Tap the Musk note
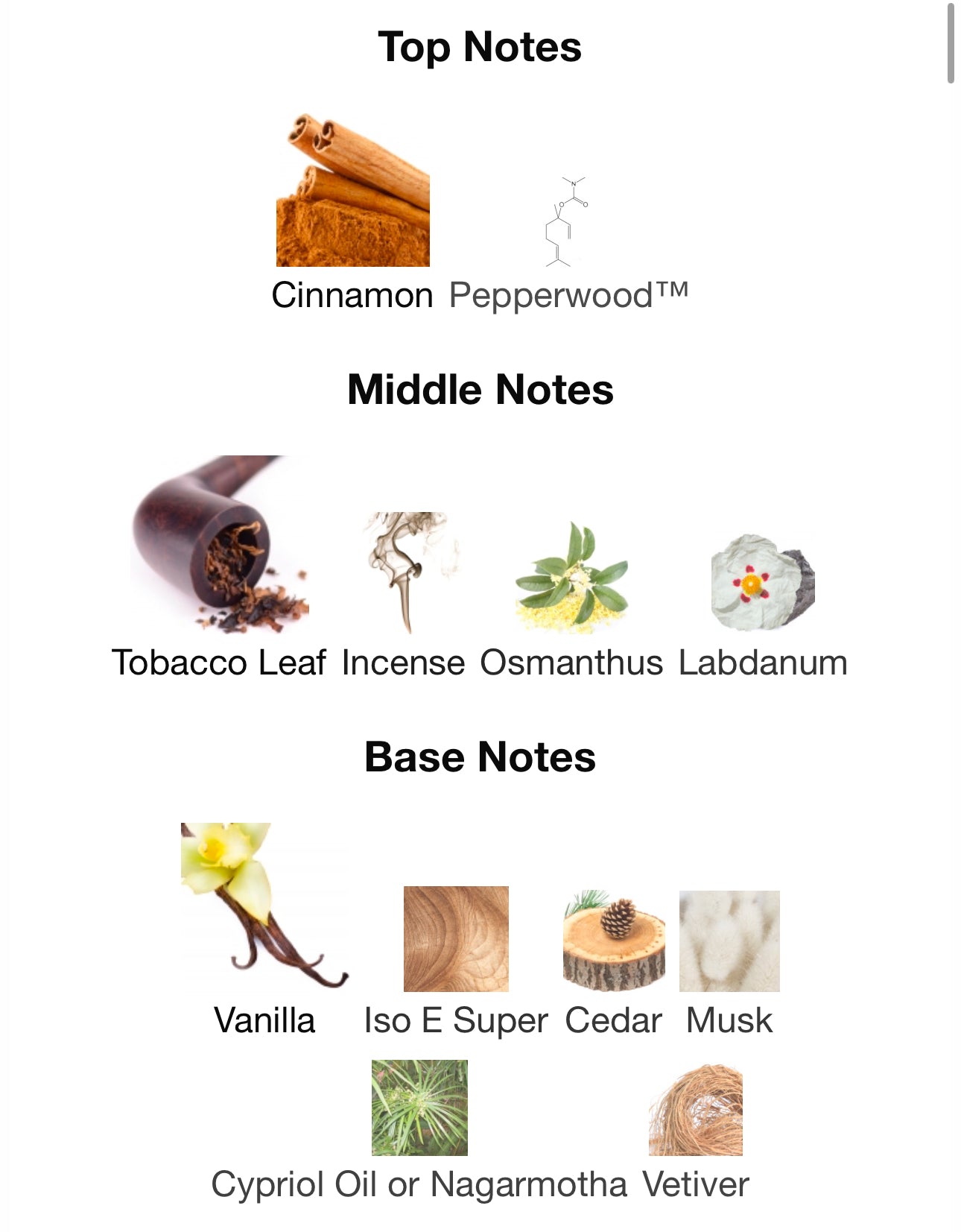Viewport: 961px width, 1232px height. coord(729,941)
